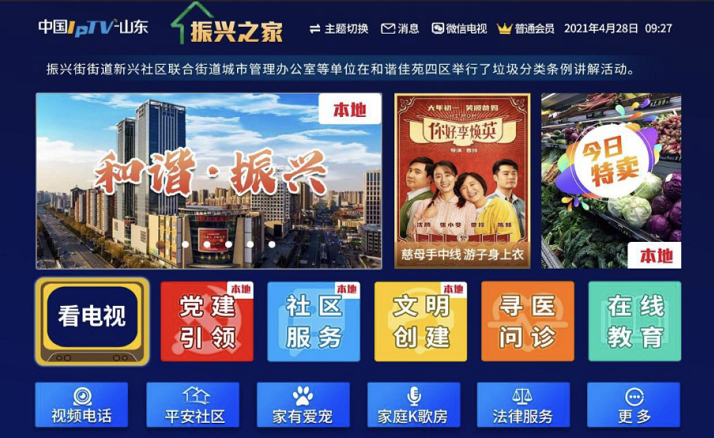Open 党建引领 section
The height and width of the screenshot is (438, 714).
(207, 321)
